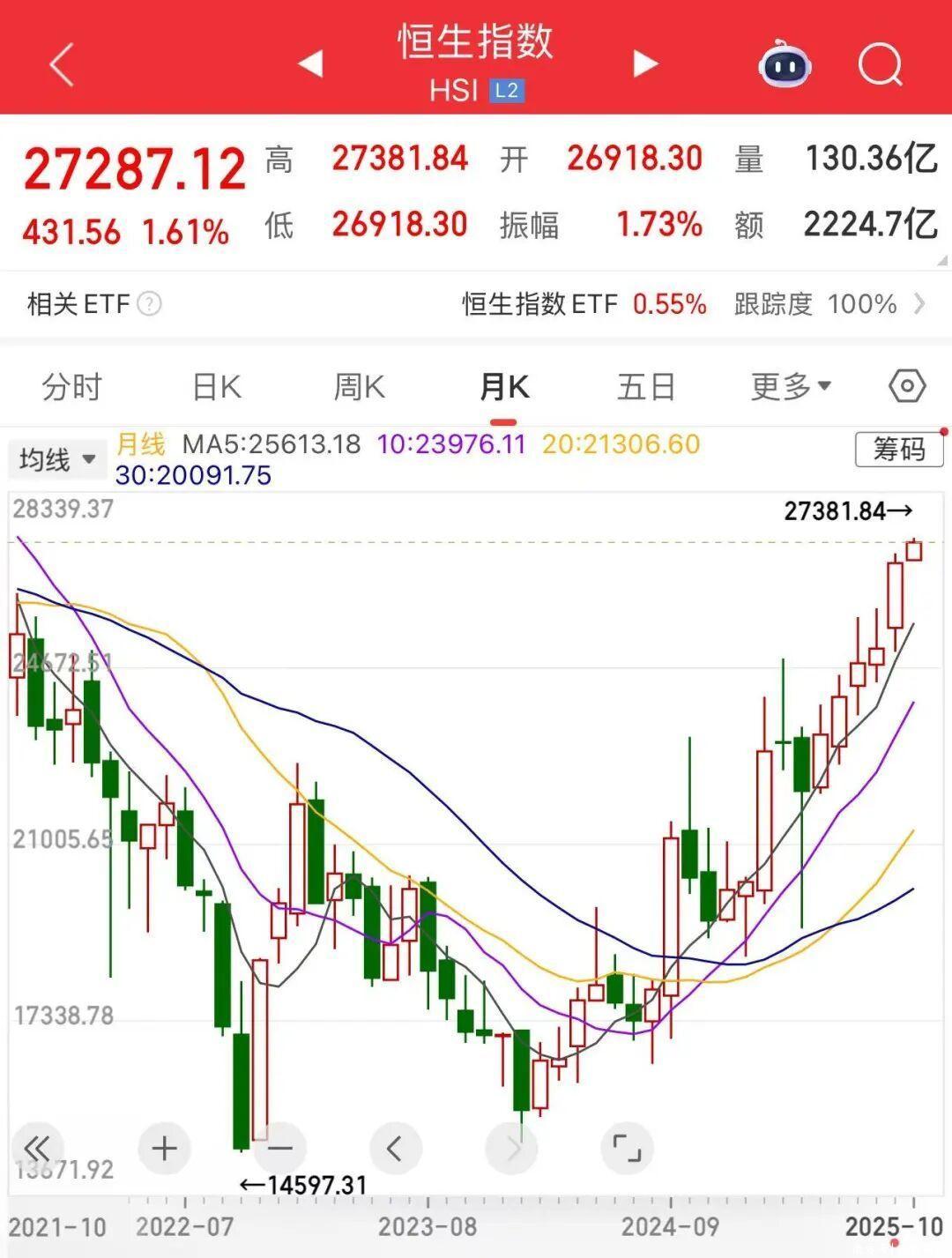
Task: Select the 月K chart tab
Action: tap(503, 387)
